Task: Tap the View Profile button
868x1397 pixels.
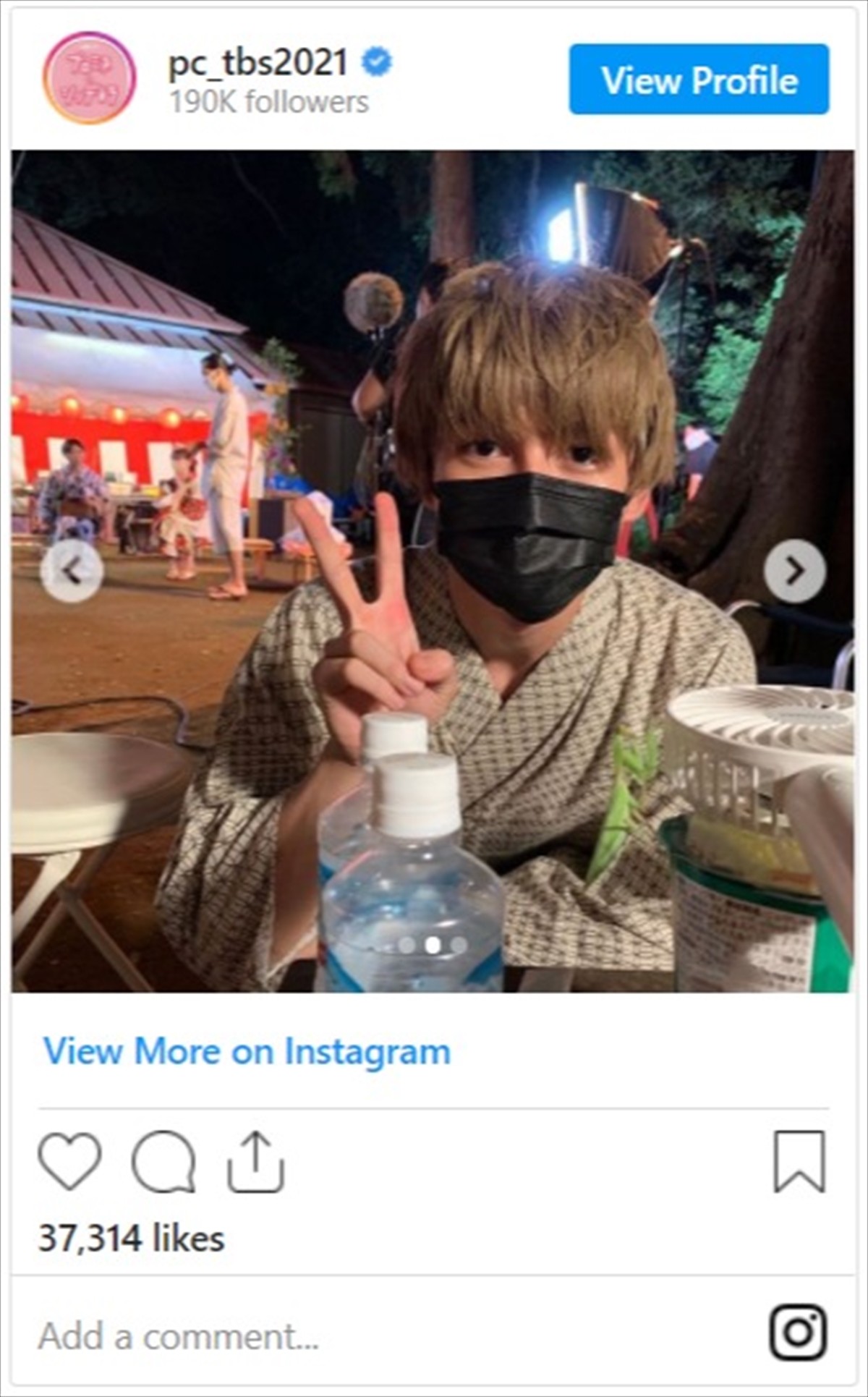Action: [x=698, y=80]
